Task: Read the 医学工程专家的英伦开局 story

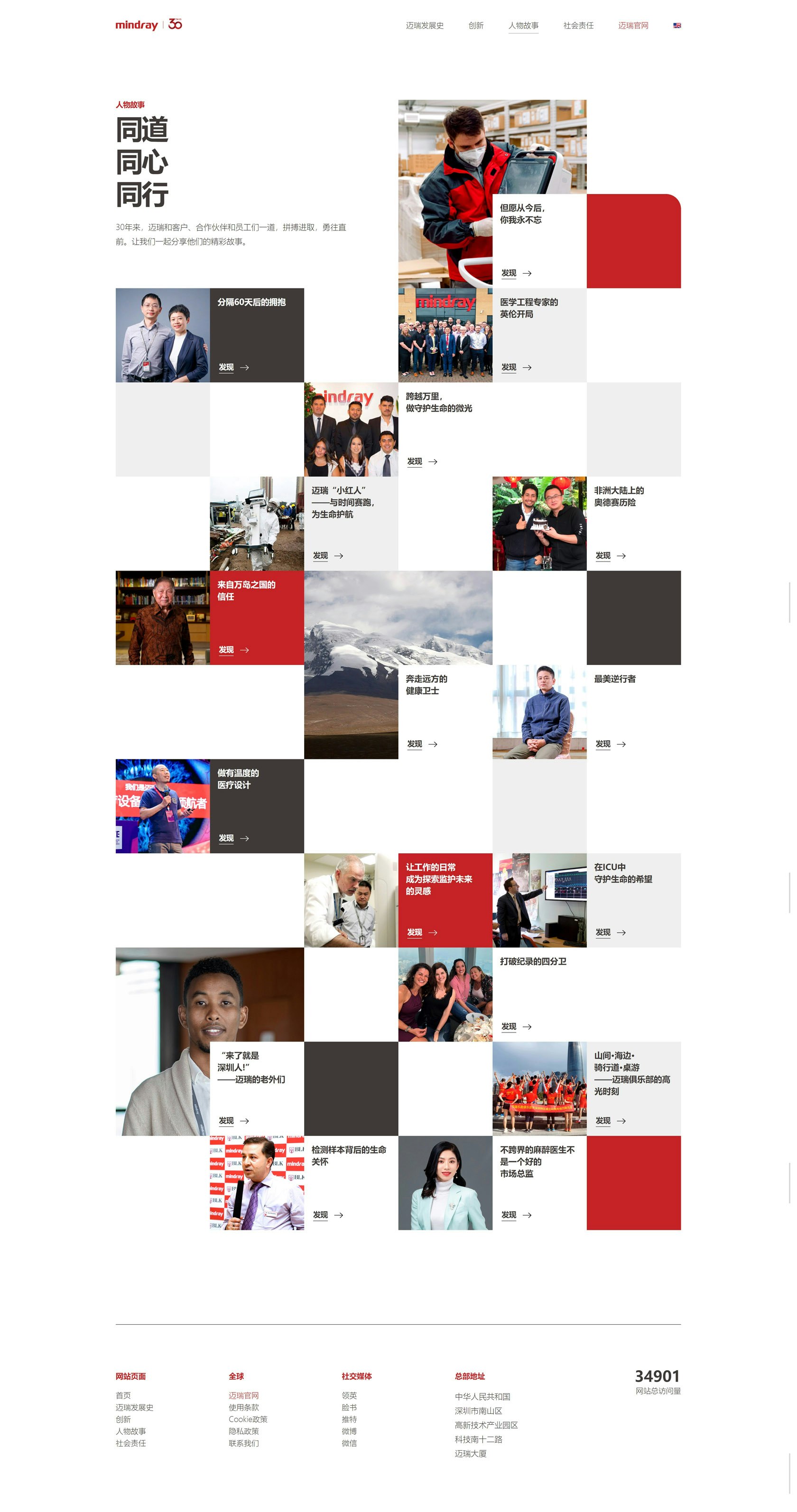Action: (x=528, y=308)
